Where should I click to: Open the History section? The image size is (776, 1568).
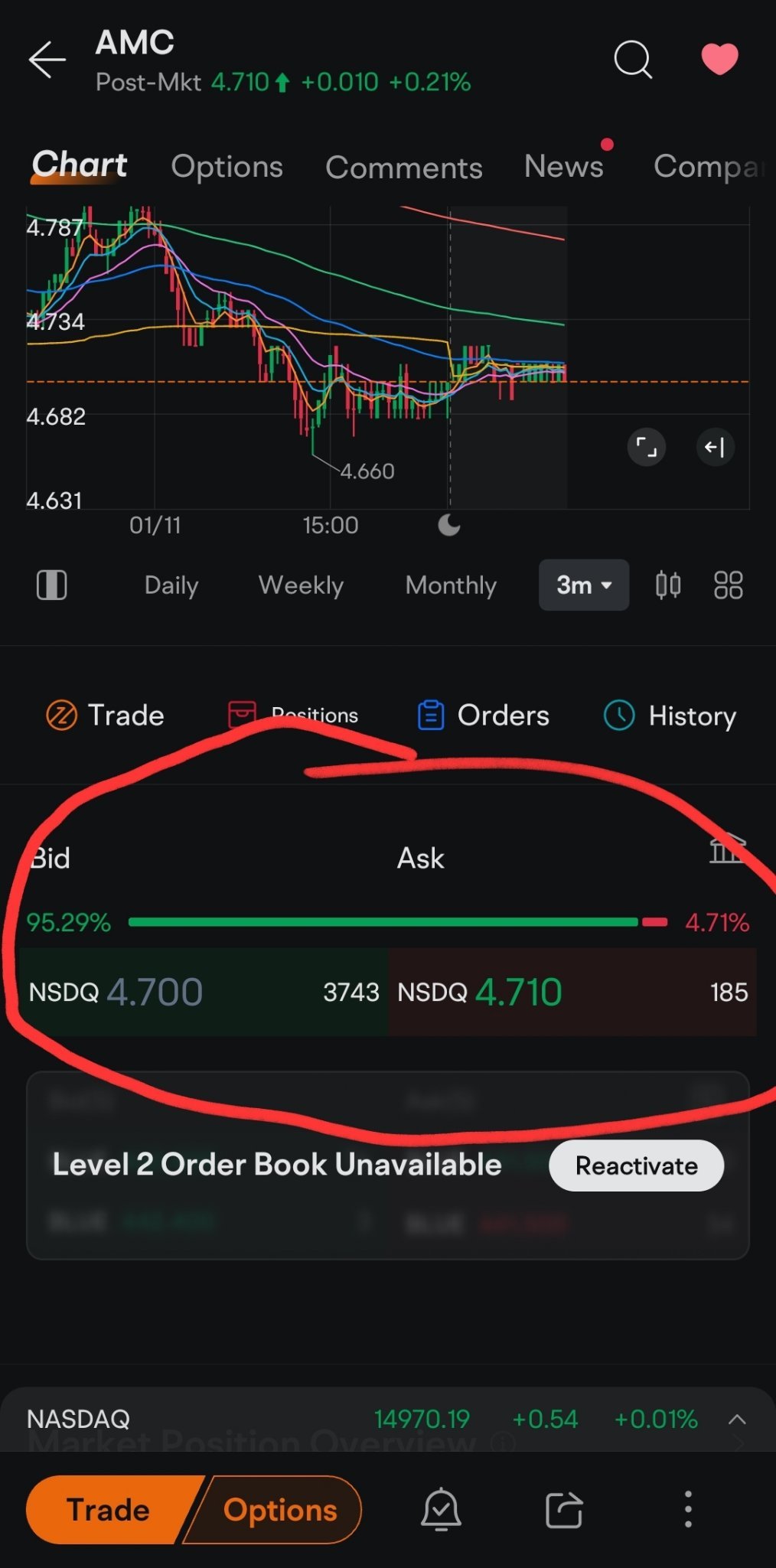[x=670, y=716]
